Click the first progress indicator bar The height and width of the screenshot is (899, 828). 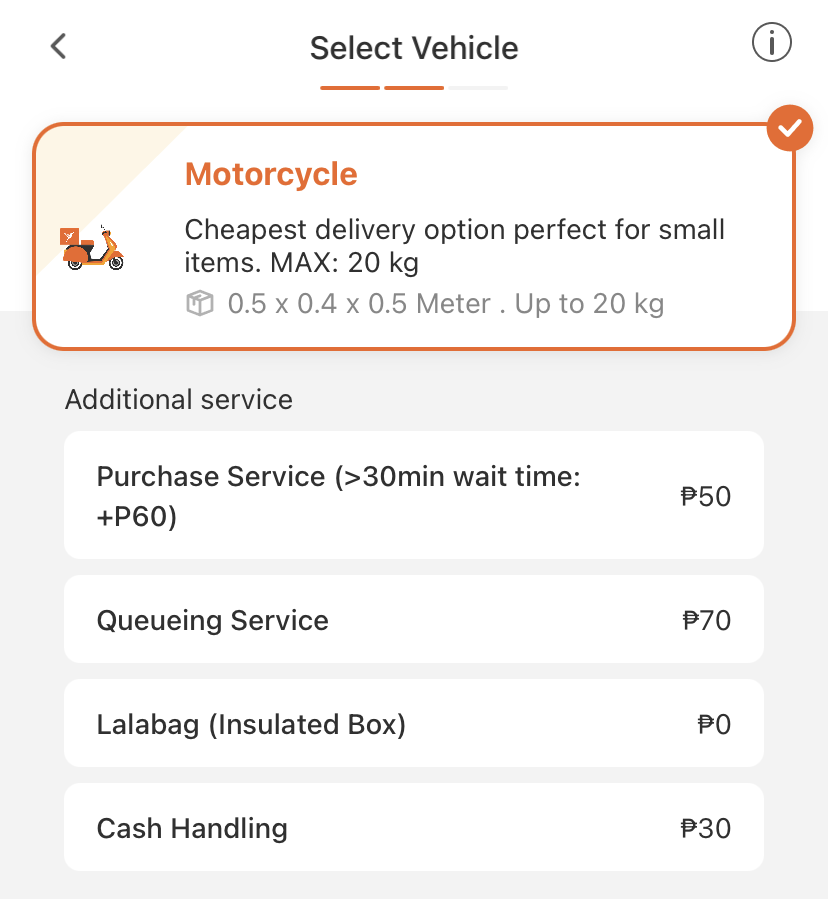click(x=349, y=87)
